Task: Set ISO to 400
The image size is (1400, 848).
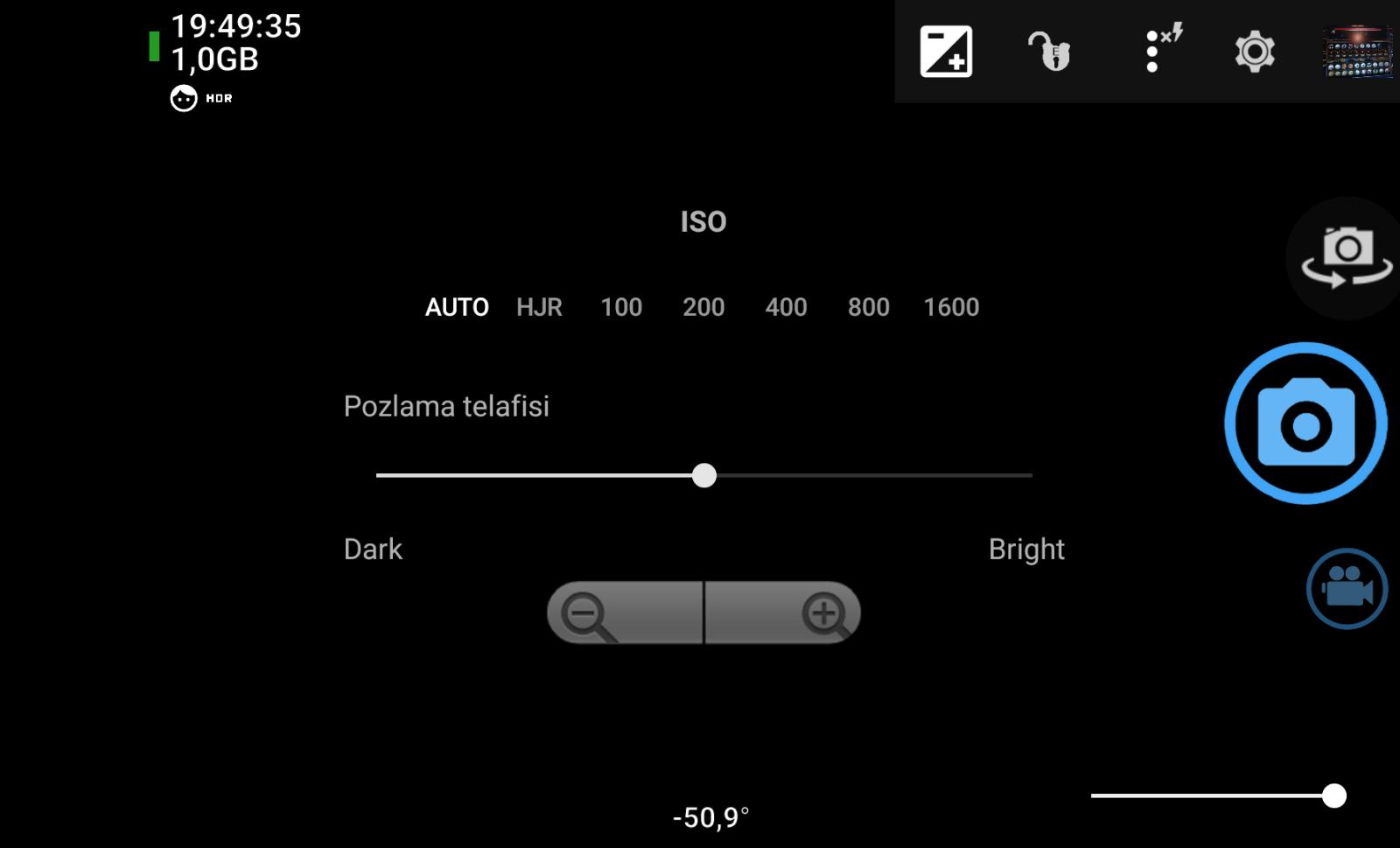Action: tap(786, 307)
